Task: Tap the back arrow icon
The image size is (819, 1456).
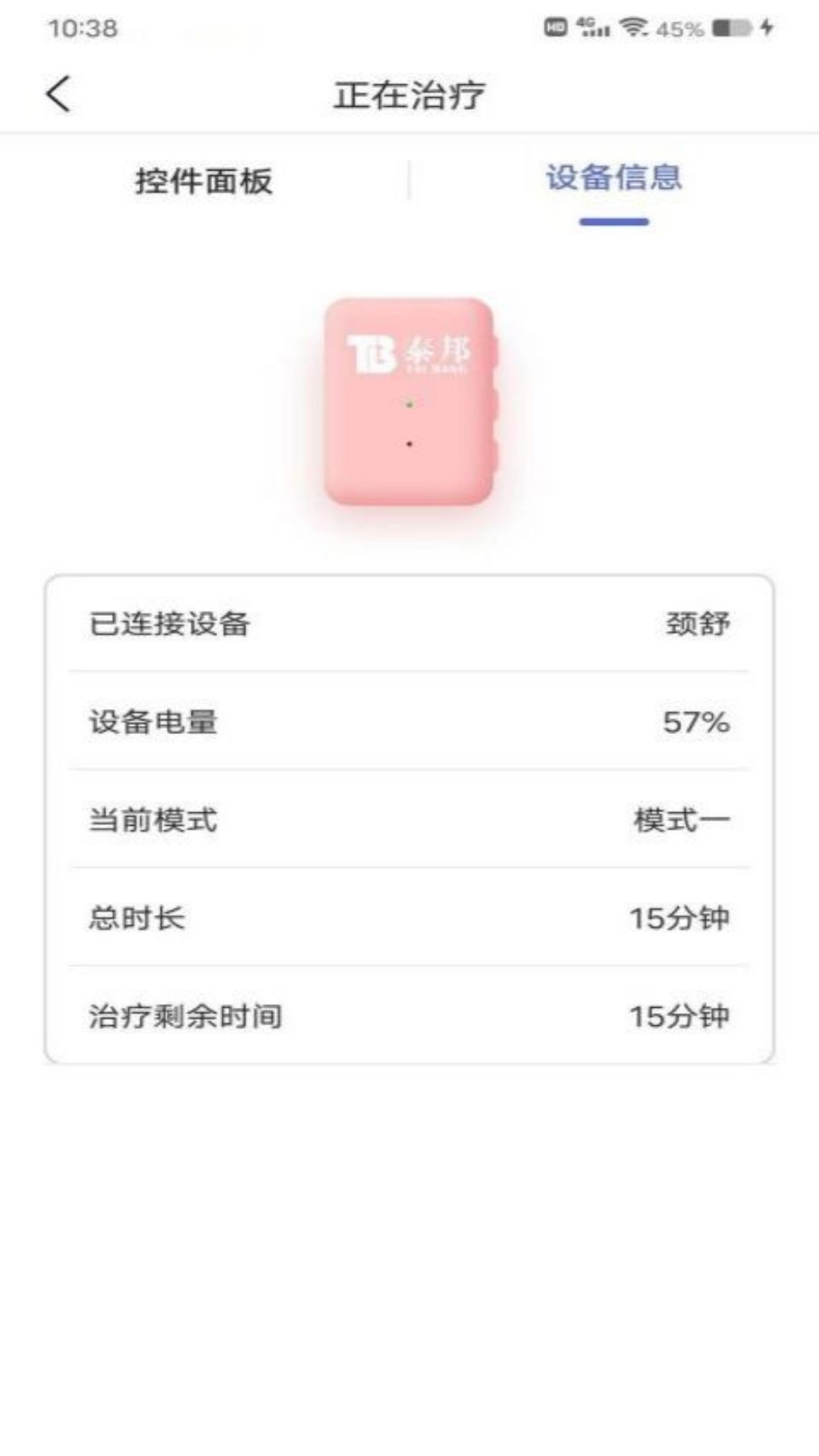Action: pyautogui.click(x=57, y=93)
